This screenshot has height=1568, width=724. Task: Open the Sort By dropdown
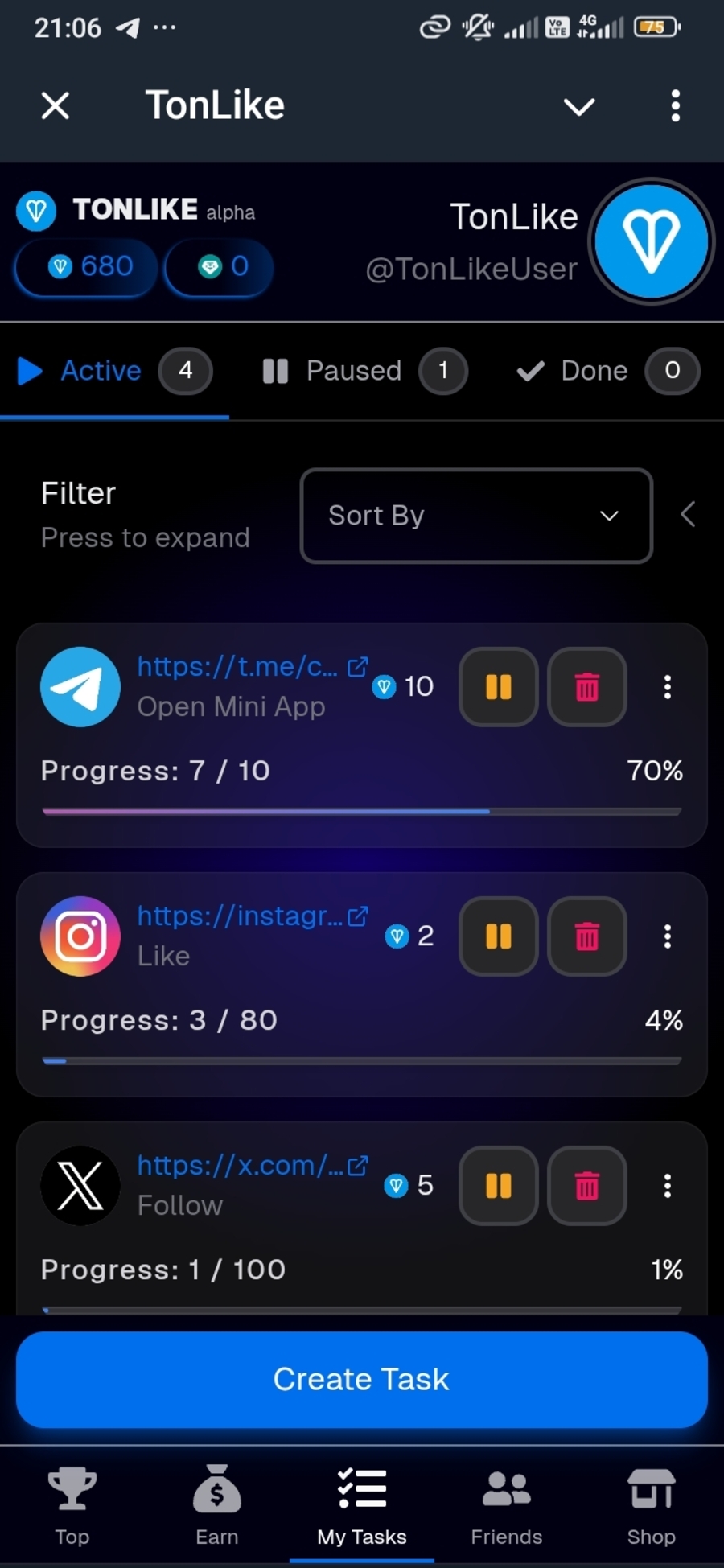click(475, 516)
